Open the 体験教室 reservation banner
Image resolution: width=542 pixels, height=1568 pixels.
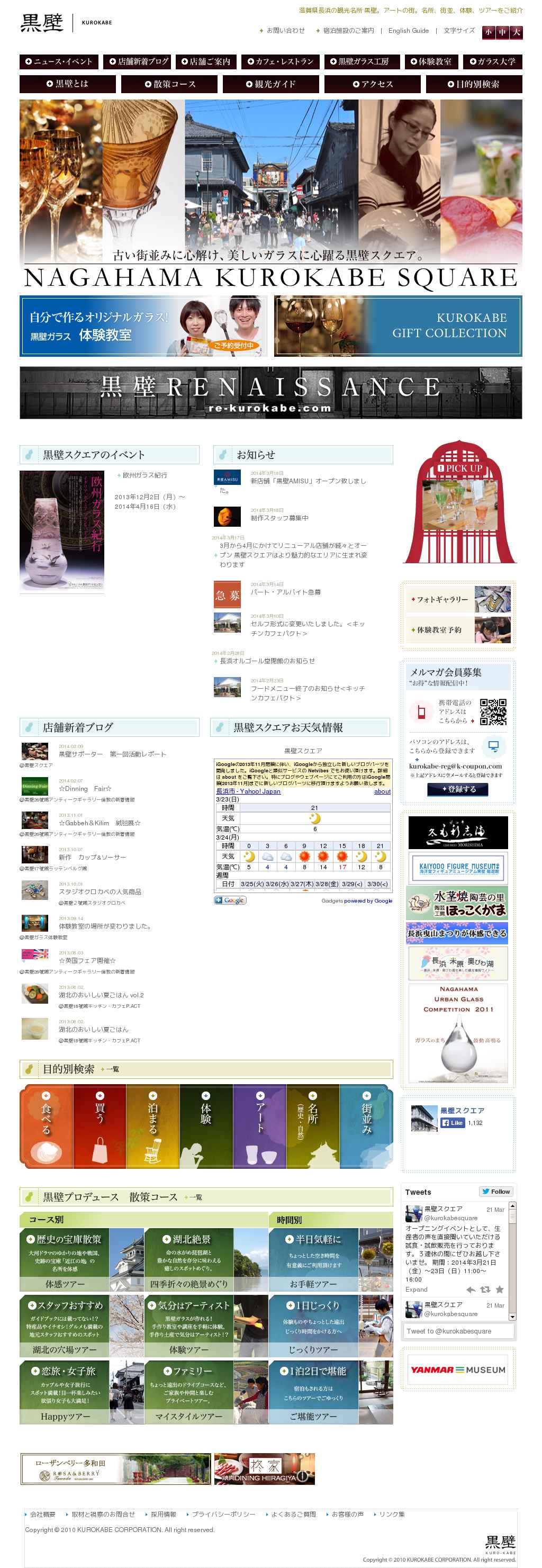[x=143, y=326]
